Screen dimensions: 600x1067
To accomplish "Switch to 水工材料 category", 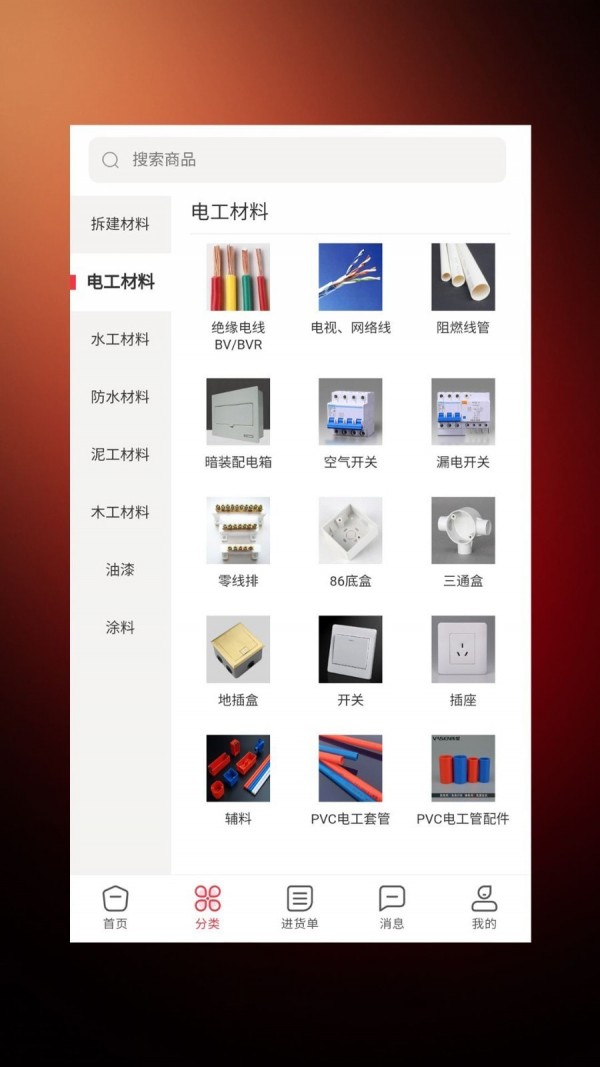I will coord(120,339).
